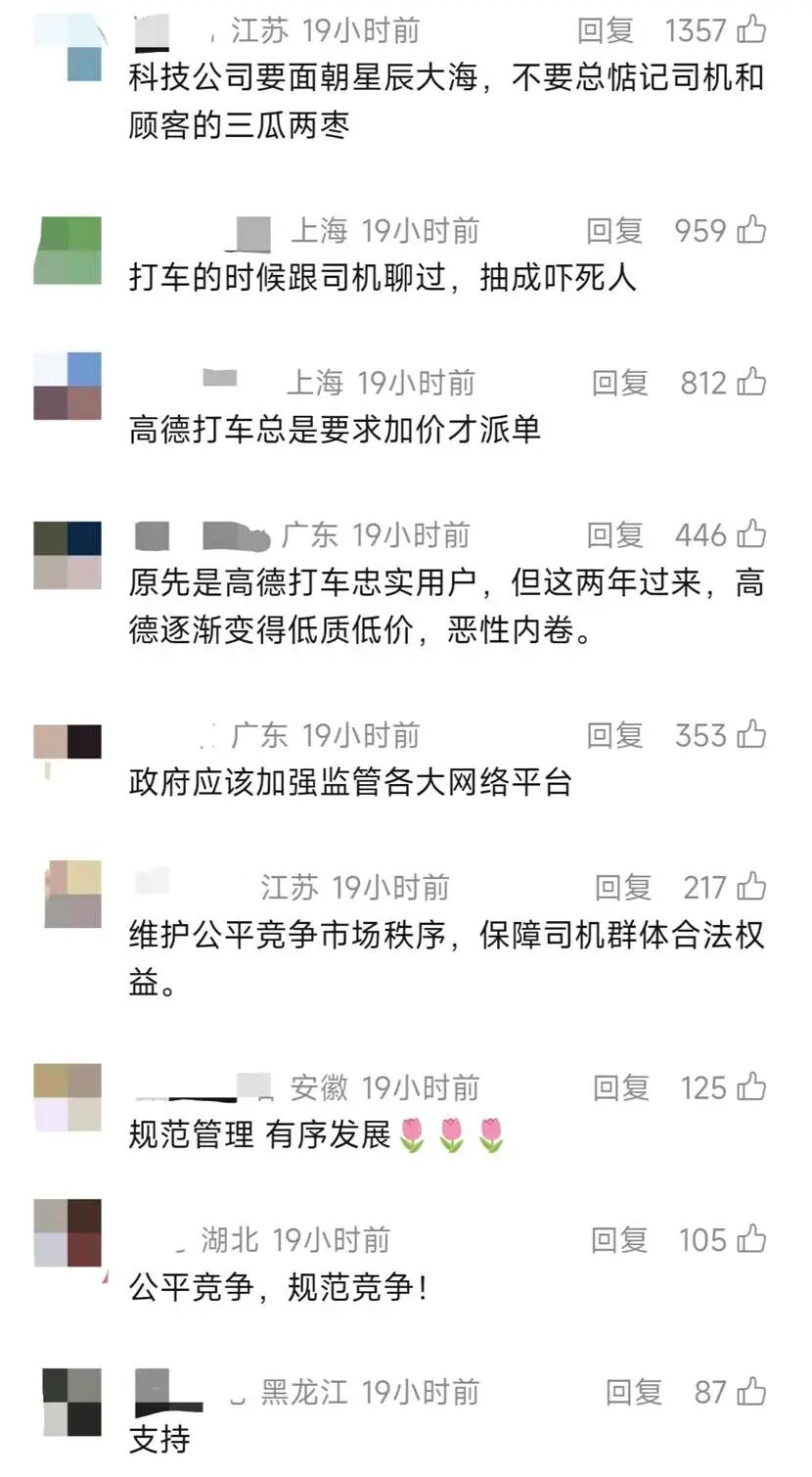Like the Anhui comment with 125 likes

click(751, 1088)
